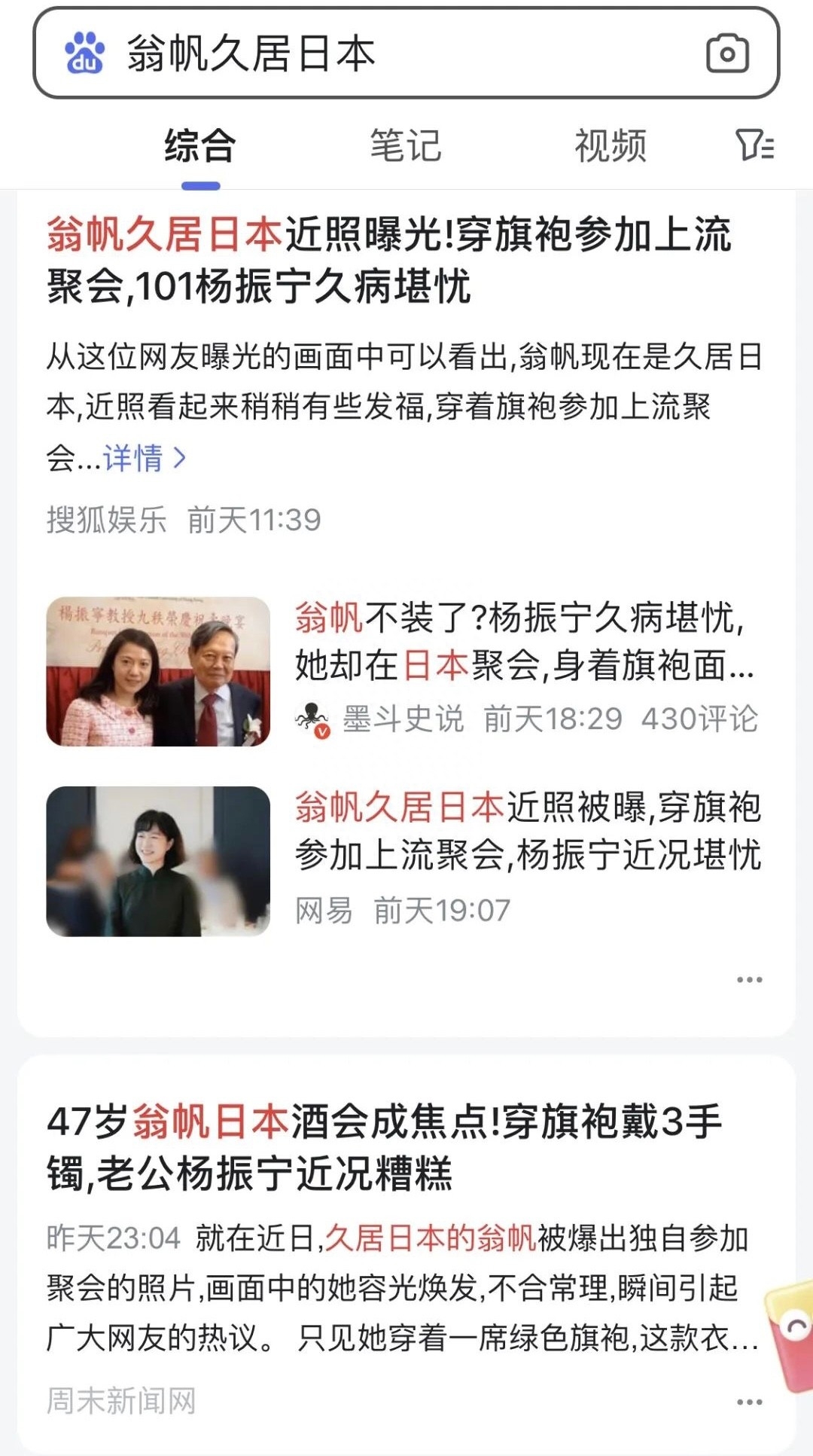The height and width of the screenshot is (1456, 813).
Task: Open the 墨斗史说 article about 翁帆不装了
Action: tap(527, 641)
